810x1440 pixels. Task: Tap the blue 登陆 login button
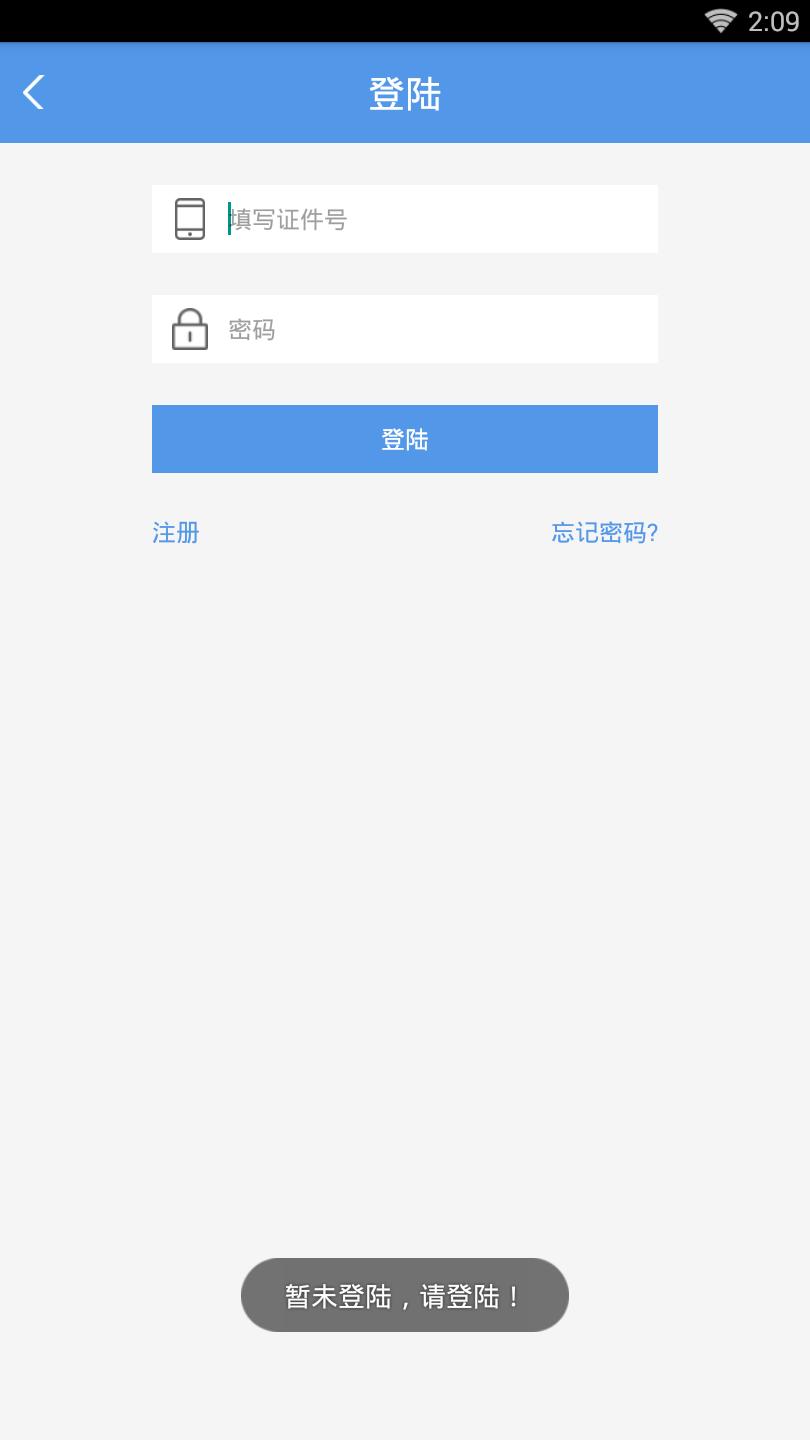(x=404, y=439)
